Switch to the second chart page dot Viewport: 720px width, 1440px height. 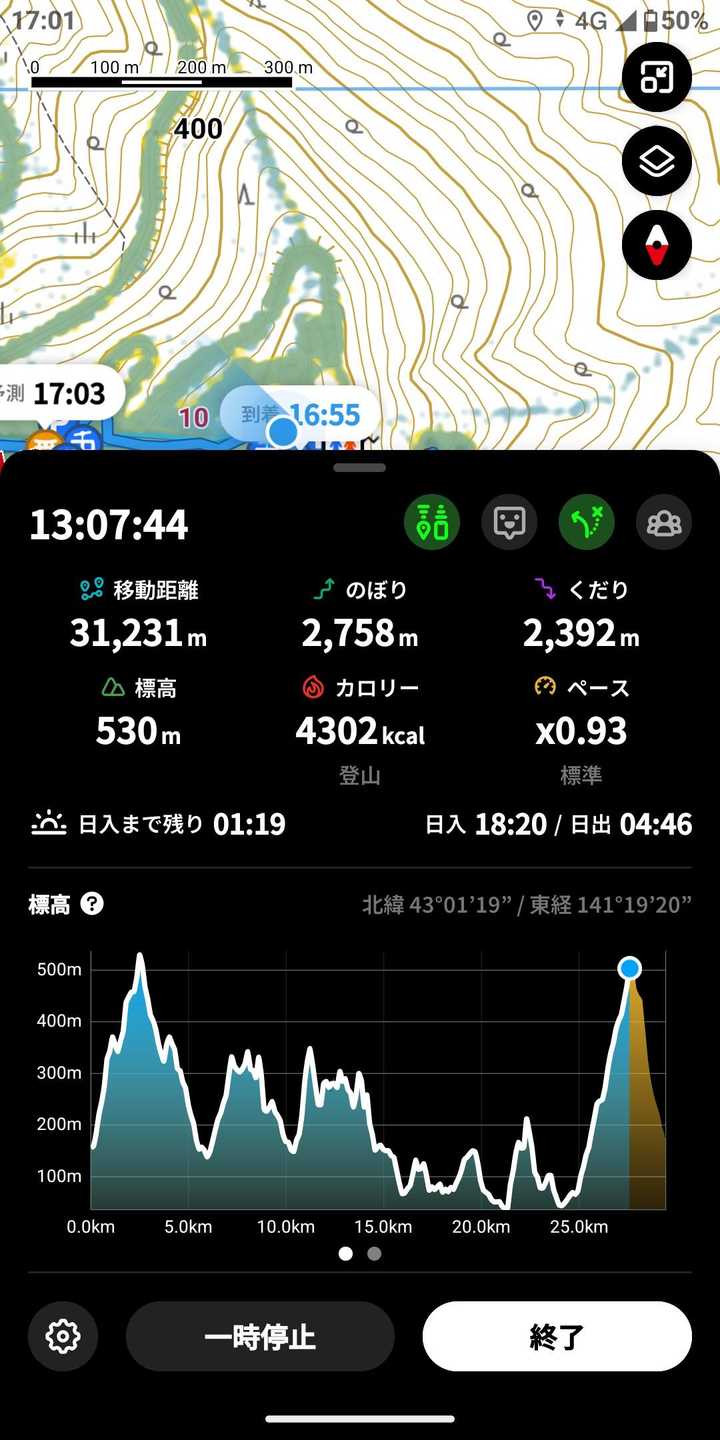pyautogui.click(x=374, y=1253)
